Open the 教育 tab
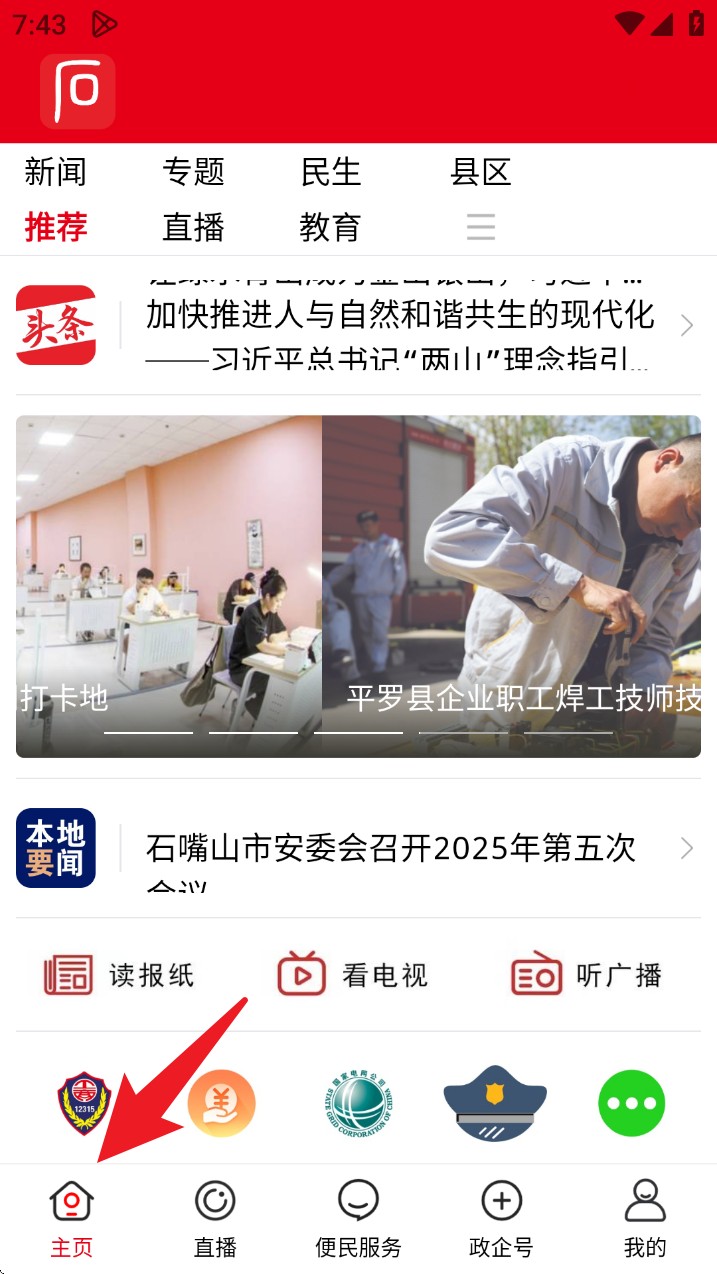This screenshot has width=717, height=1274. click(330, 228)
